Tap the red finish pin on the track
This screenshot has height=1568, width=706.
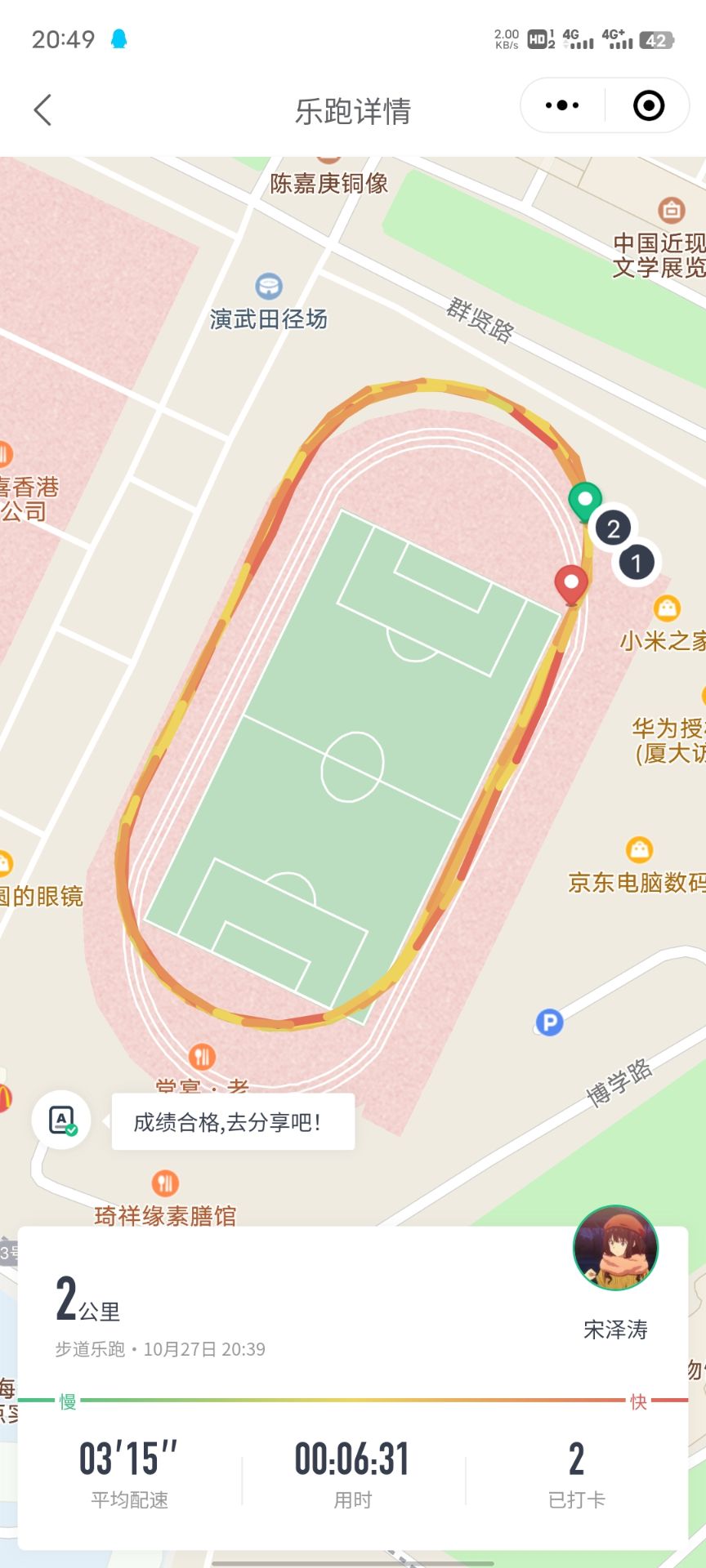[571, 583]
